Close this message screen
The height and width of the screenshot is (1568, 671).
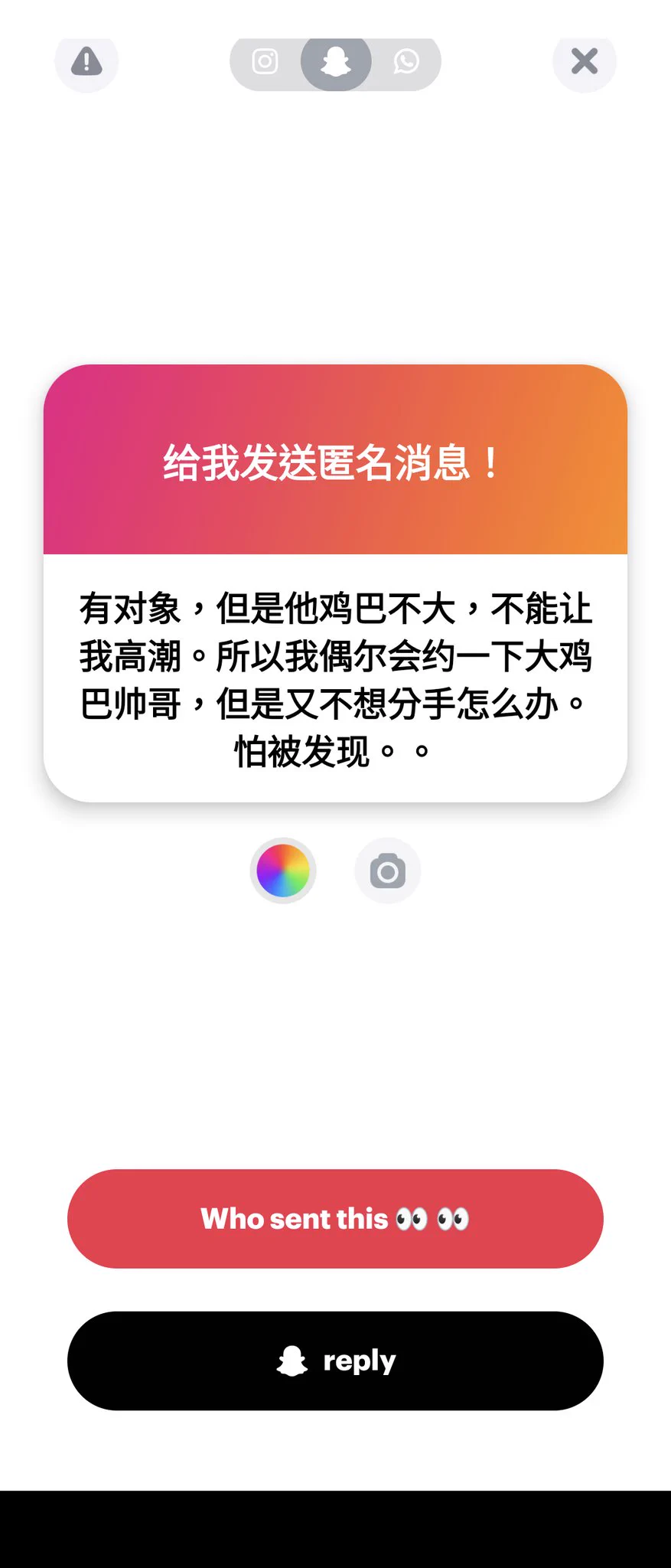click(584, 61)
